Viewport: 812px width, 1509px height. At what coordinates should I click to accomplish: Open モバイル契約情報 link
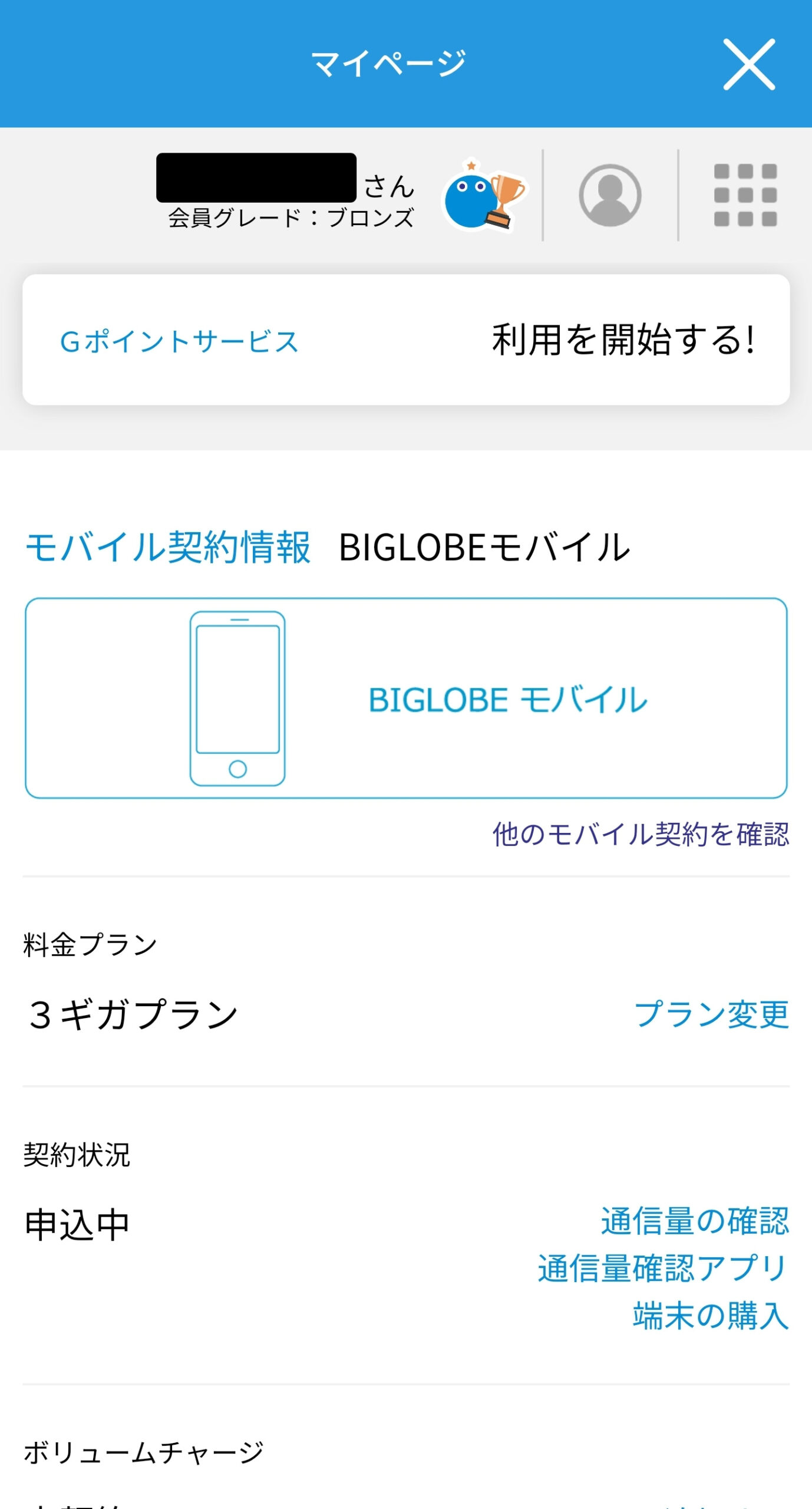168,547
